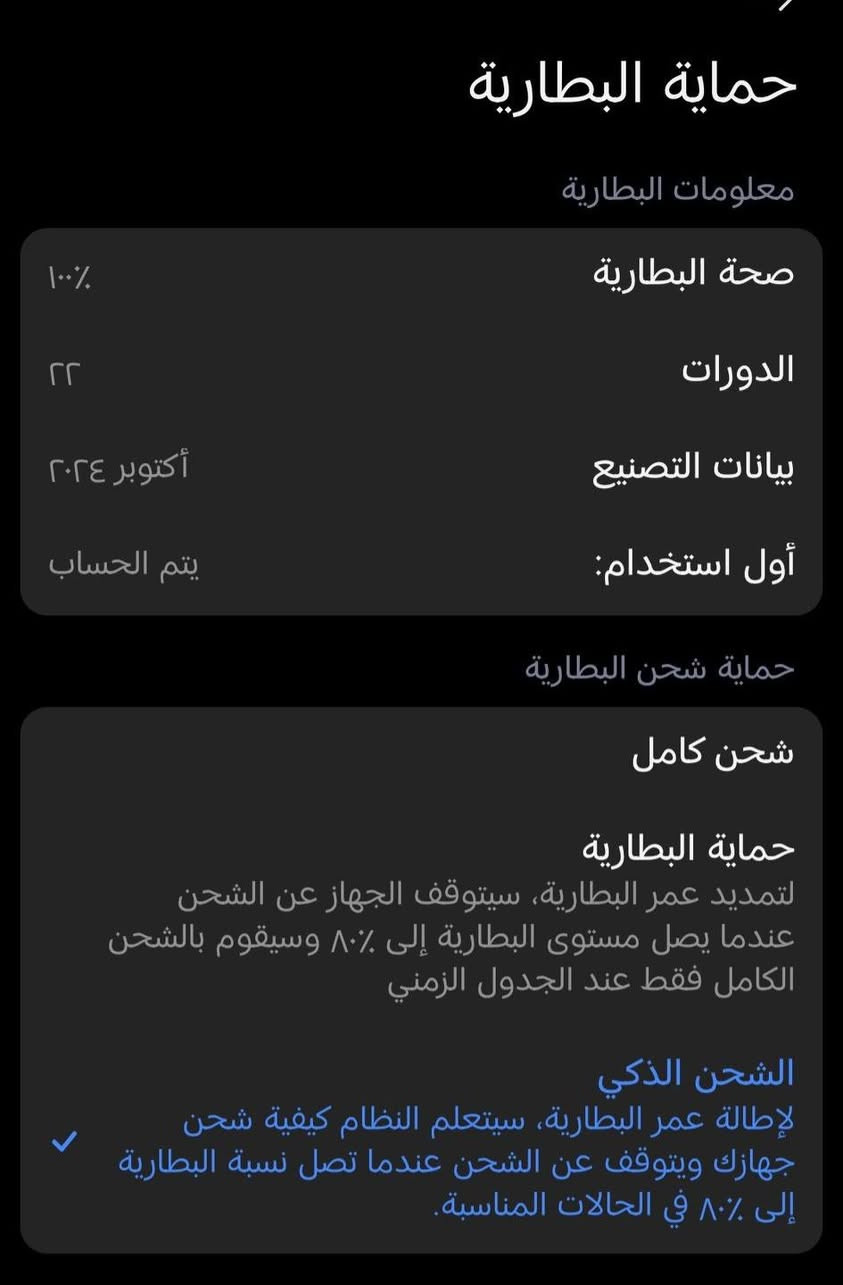Image resolution: width=843 pixels, height=1285 pixels.
Task: Select the شحن كامل charging option
Action: coord(420,752)
